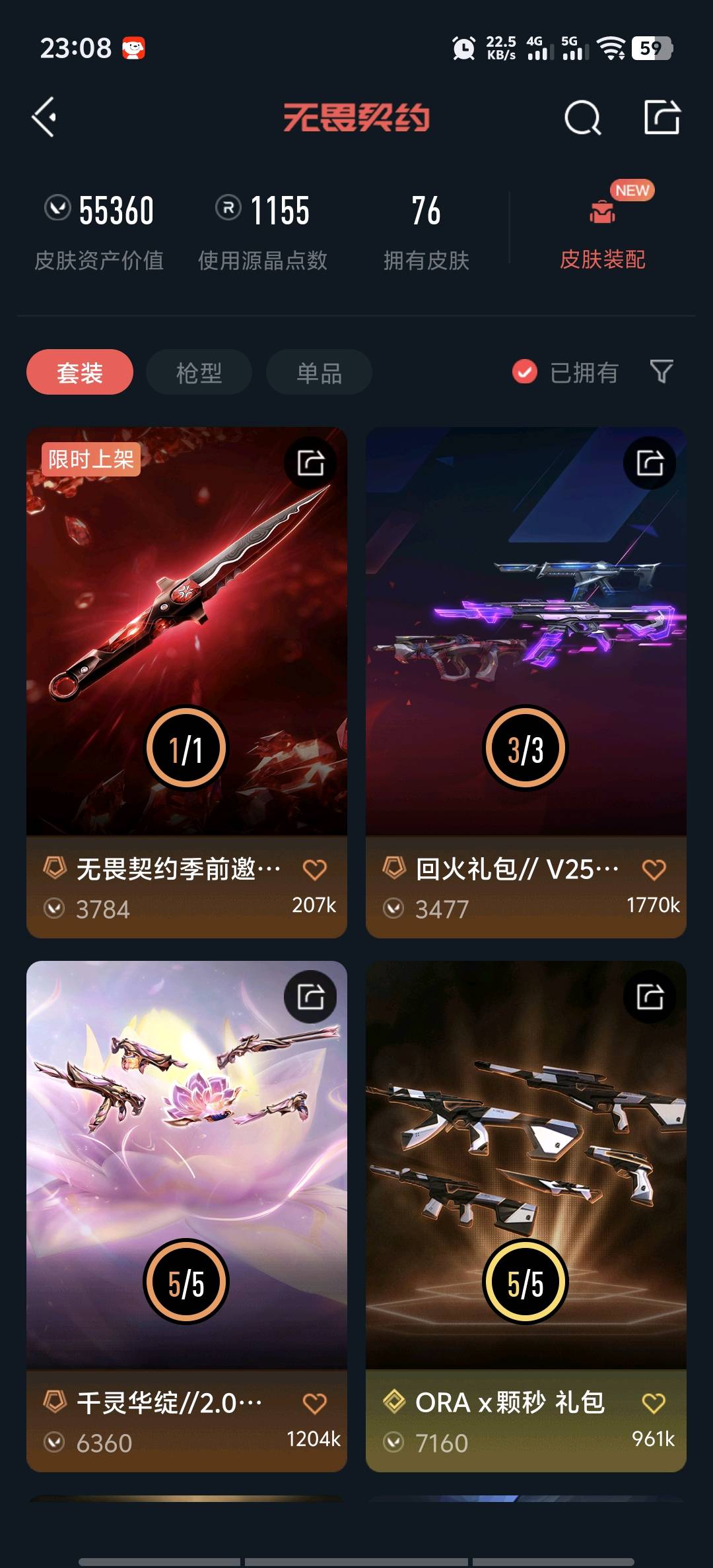Share the ORA x 颗秒 礼包 bundle
The height and width of the screenshot is (1568, 713).
pyautogui.click(x=650, y=996)
